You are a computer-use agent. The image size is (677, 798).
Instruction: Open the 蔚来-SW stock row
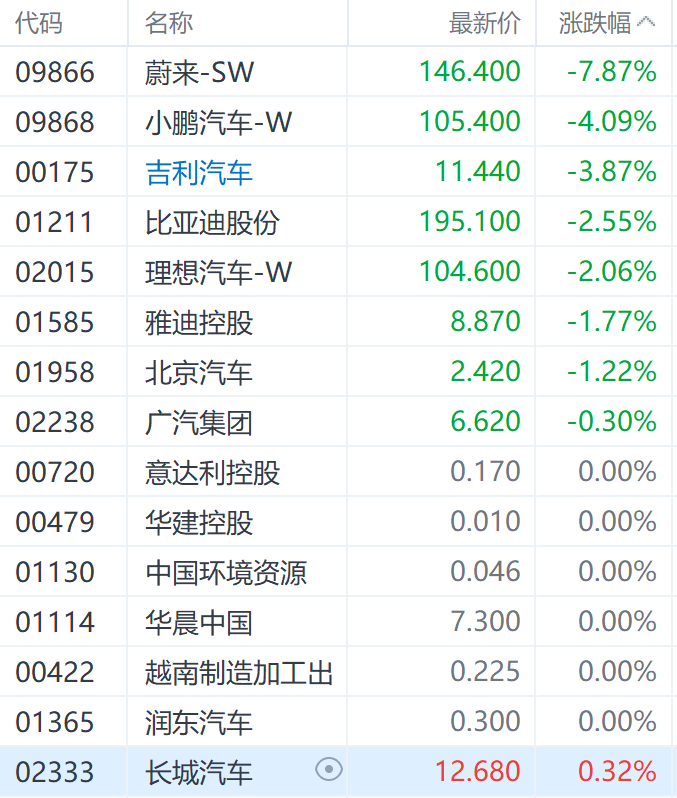click(199, 72)
